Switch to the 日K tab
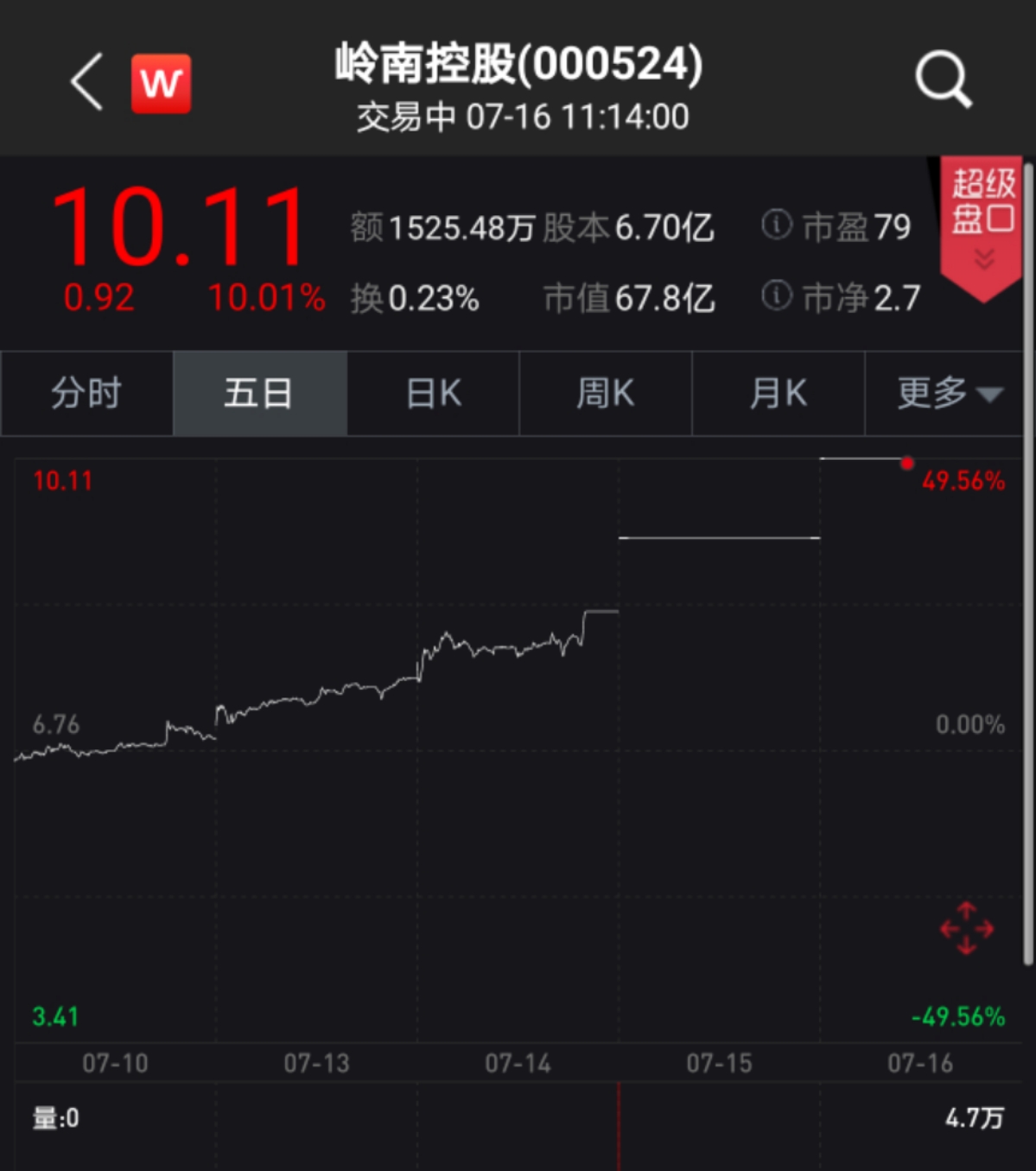This screenshot has height=1171, width=1036. click(x=432, y=393)
